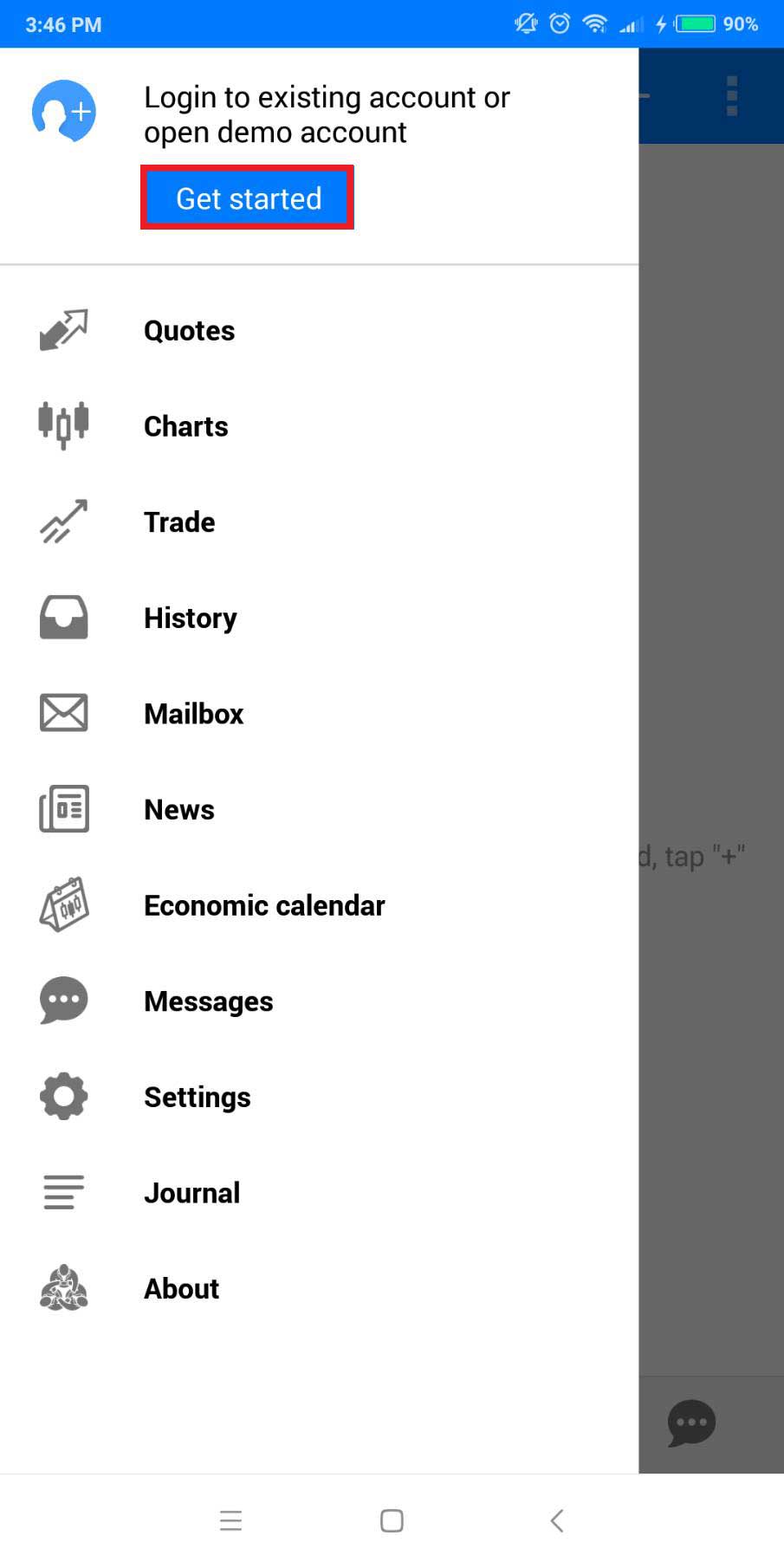Tap the chat bubble icon at bottom right
784x1568 pixels.
click(691, 1423)
